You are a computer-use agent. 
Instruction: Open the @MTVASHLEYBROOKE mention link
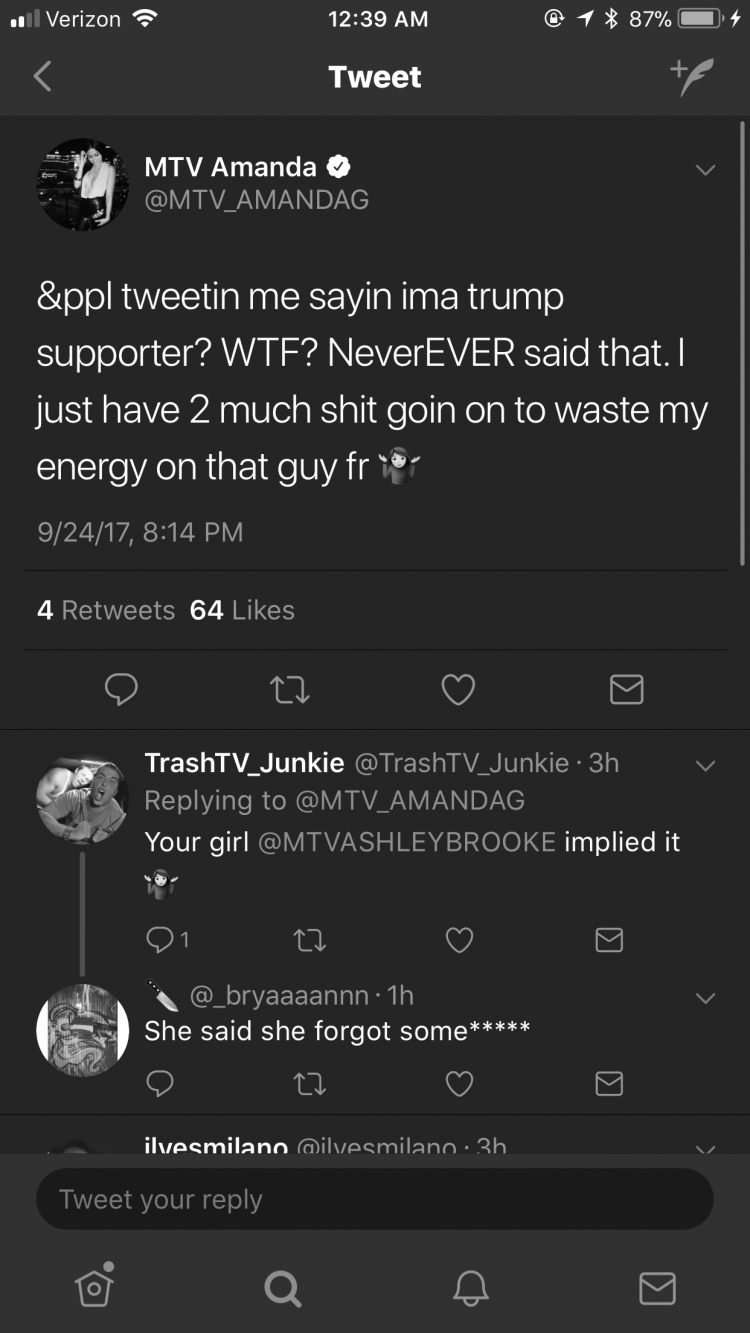pyautogui.click(x=407, y=842)
